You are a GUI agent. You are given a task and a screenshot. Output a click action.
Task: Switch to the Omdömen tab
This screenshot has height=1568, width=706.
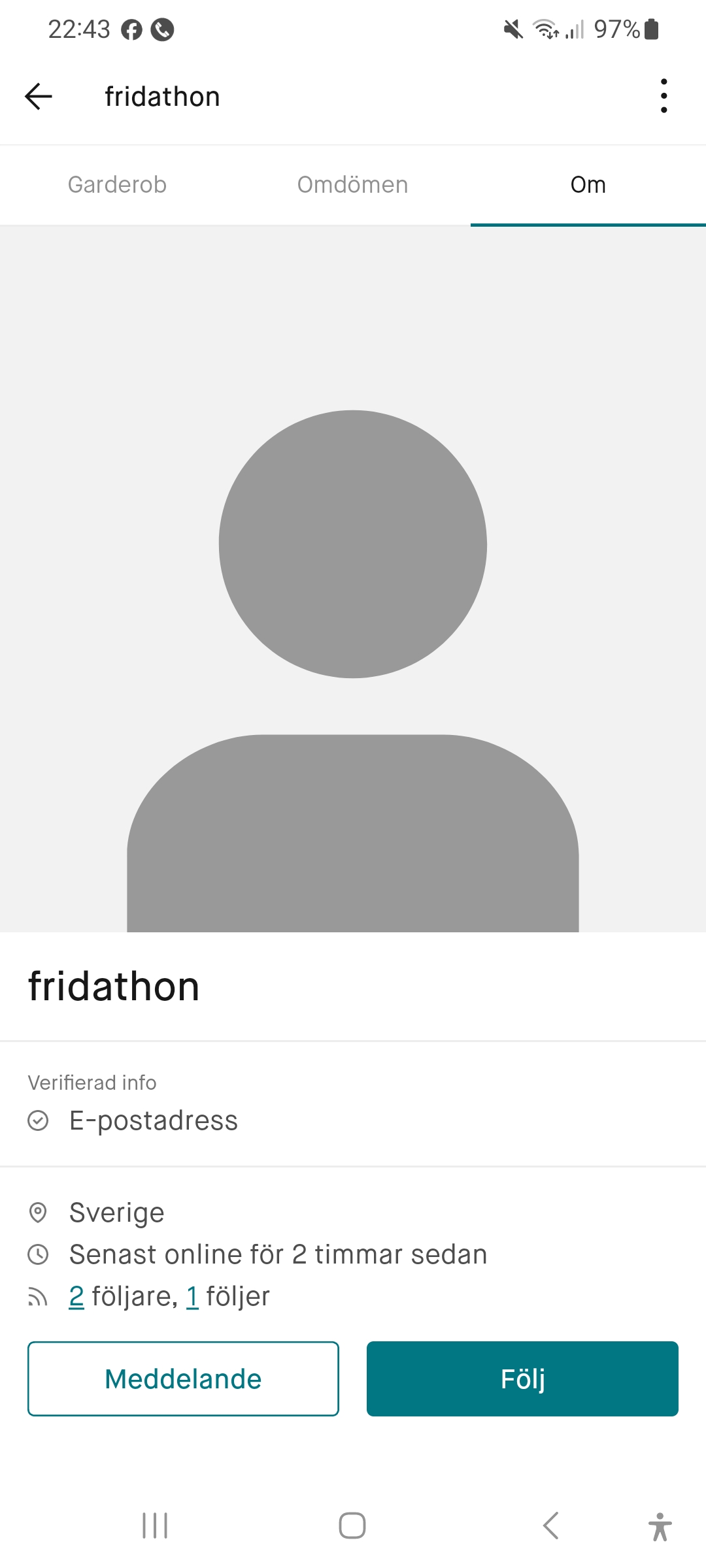352,185
